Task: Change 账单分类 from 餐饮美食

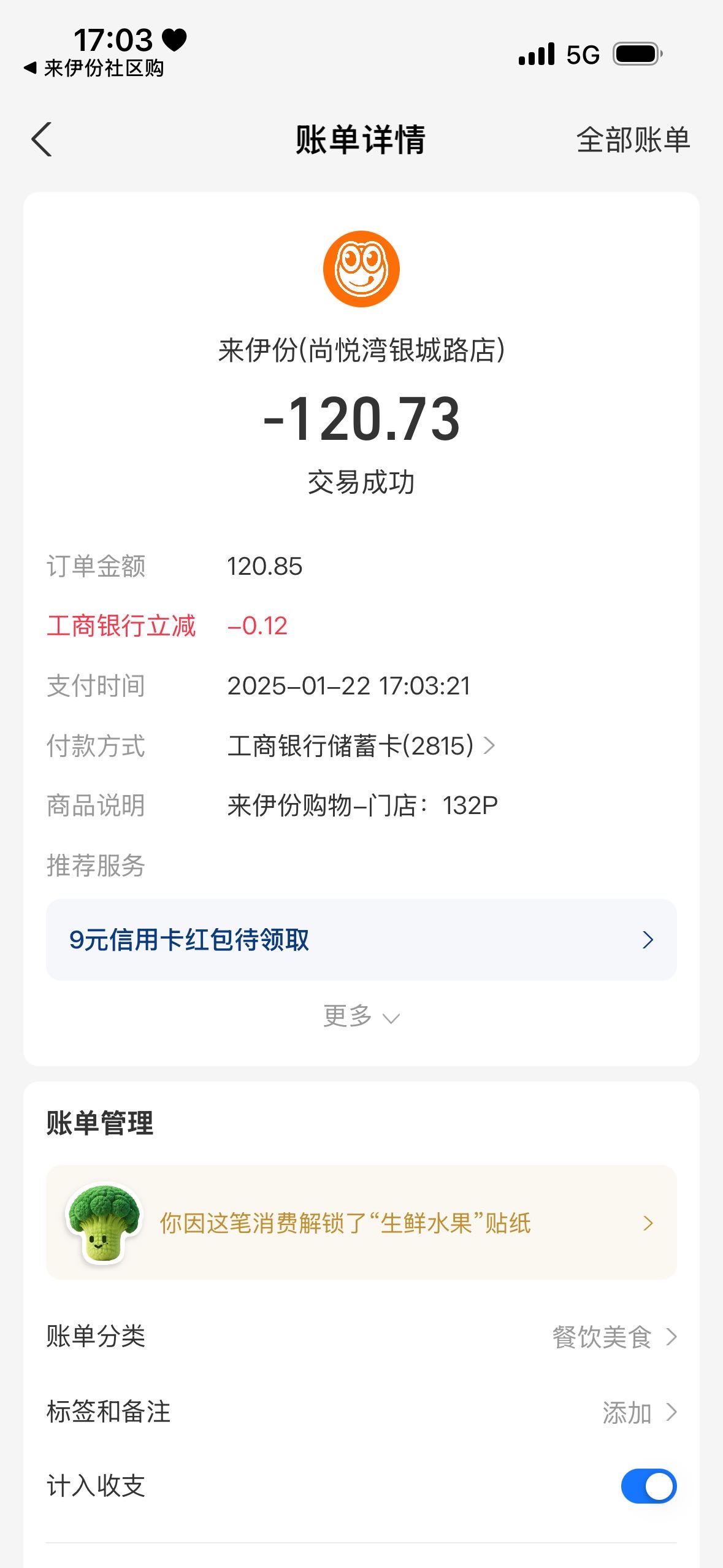Action: [x=361, y=1336]
